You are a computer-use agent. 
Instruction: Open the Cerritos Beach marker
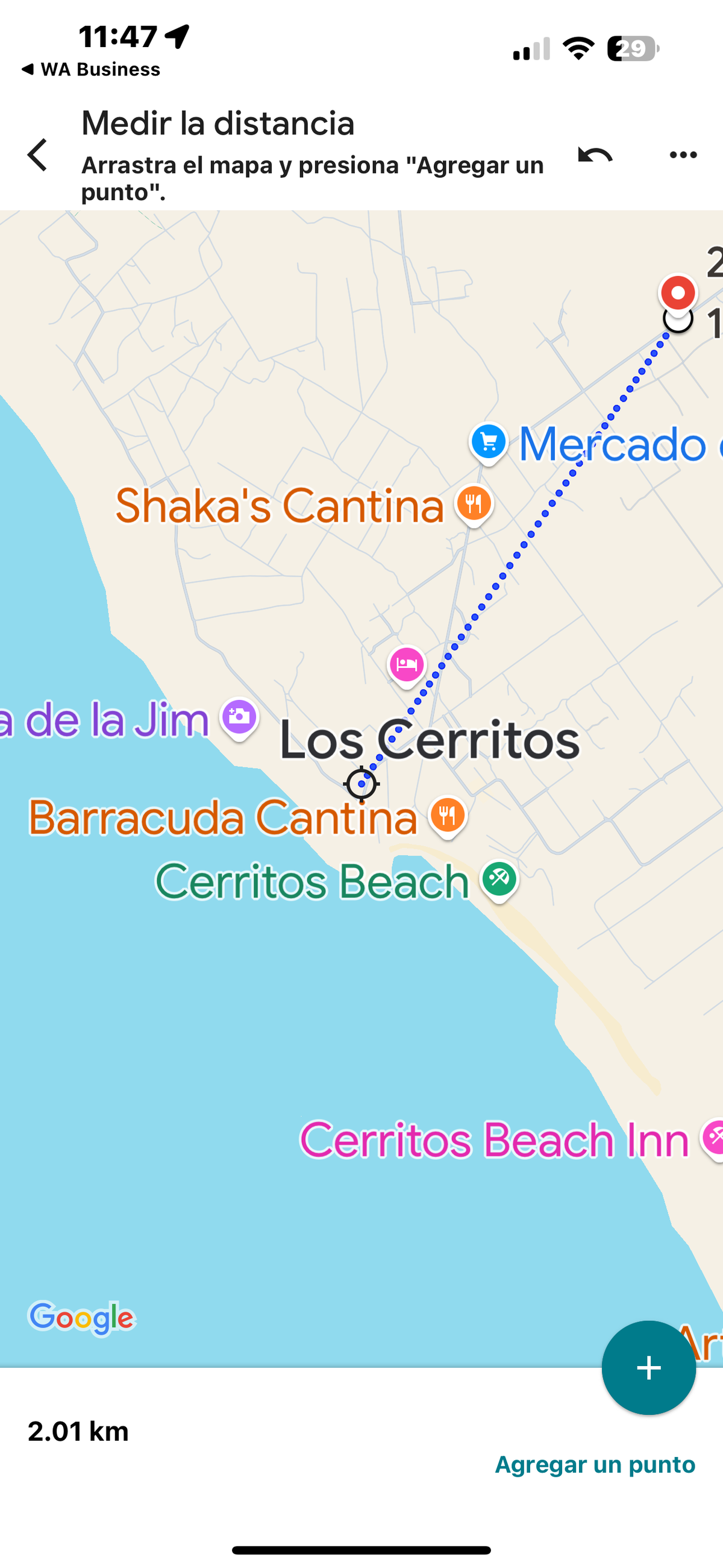pos(499,879)
